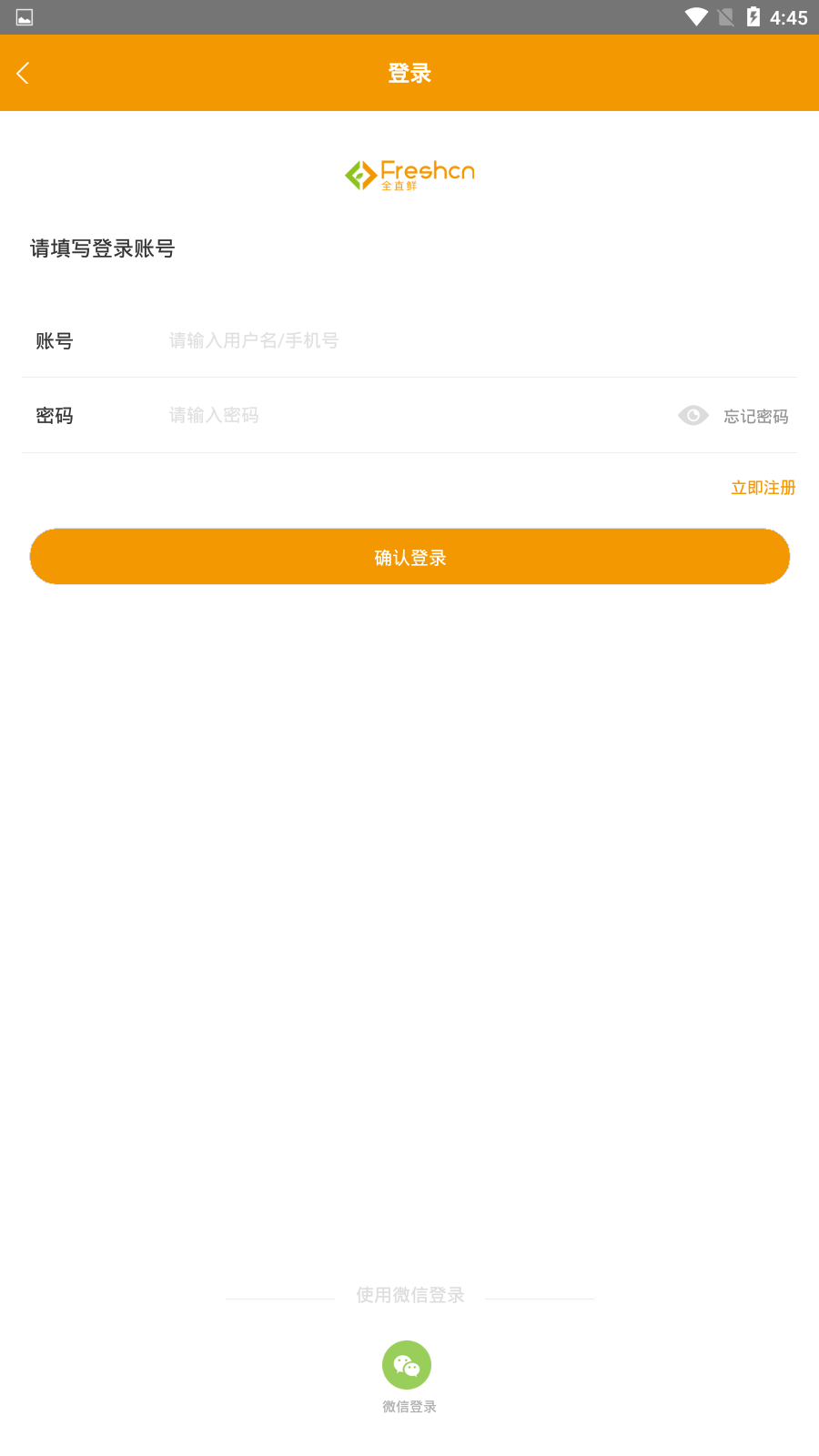Click the Freshcn logo

tap(409, 174)
